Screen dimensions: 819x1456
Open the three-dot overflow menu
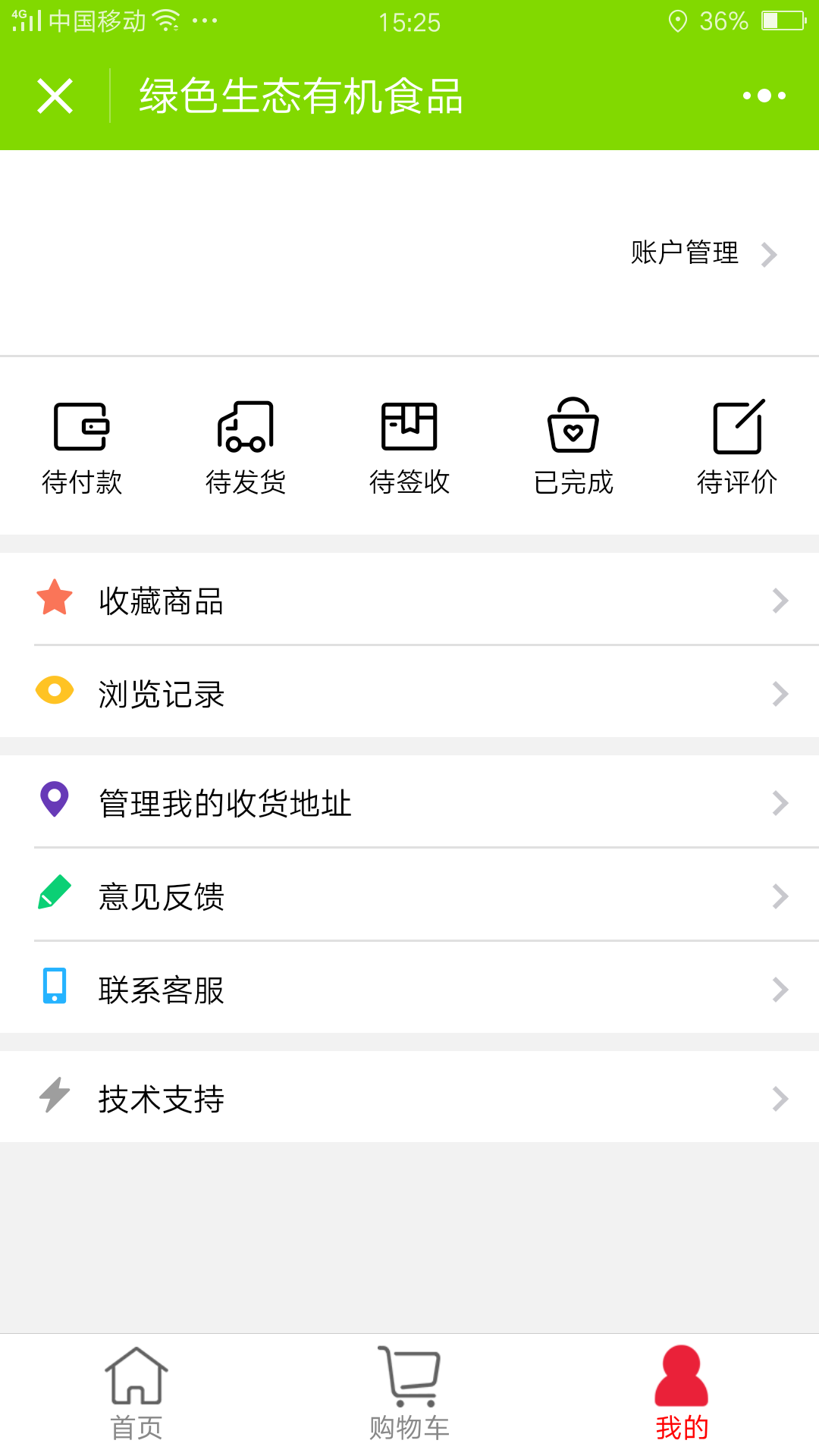coord(764,96)
